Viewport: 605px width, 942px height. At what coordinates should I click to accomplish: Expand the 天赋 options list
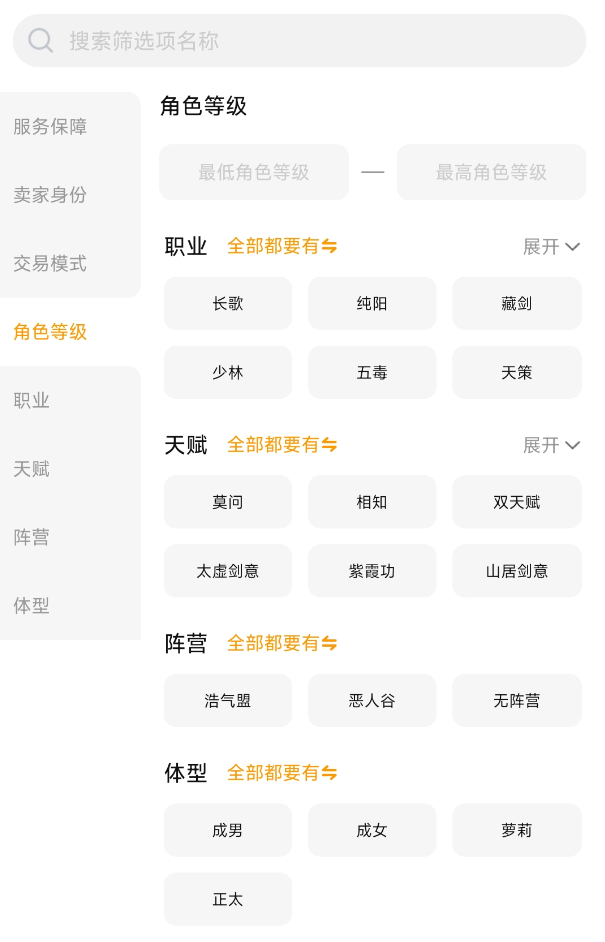551,445
